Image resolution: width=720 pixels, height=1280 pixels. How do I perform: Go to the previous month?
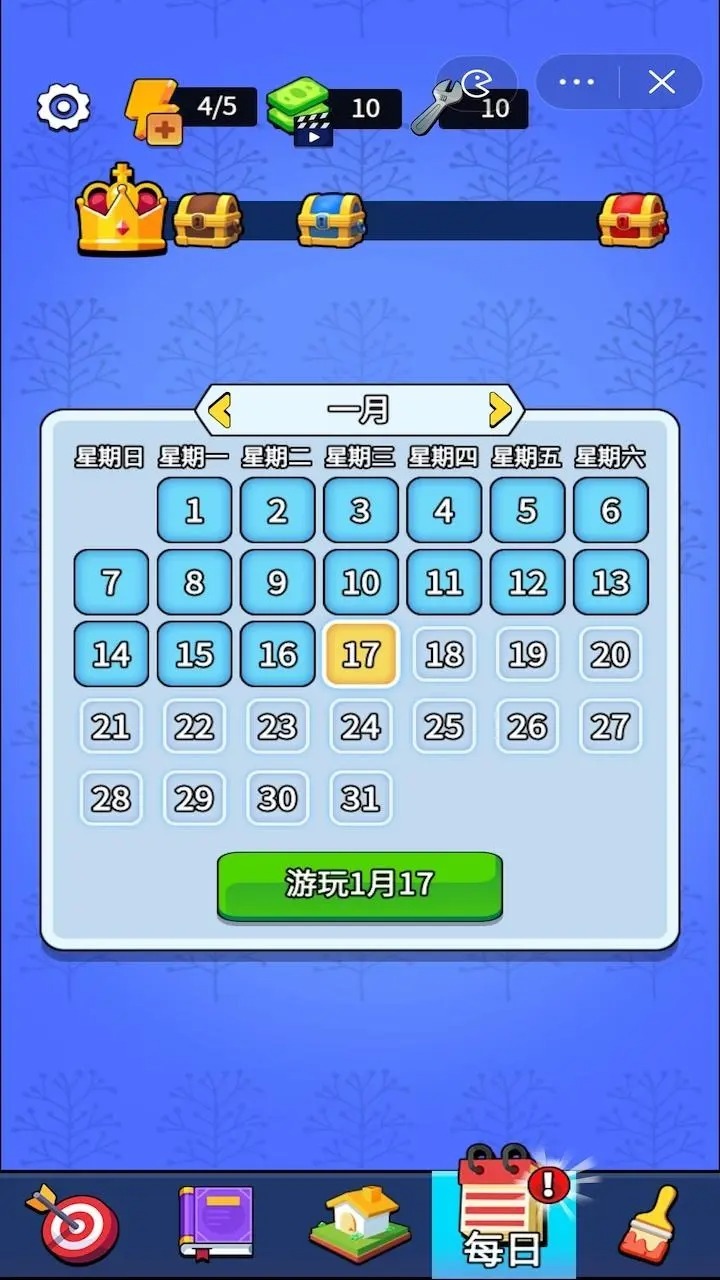click(x=220, y=409)
